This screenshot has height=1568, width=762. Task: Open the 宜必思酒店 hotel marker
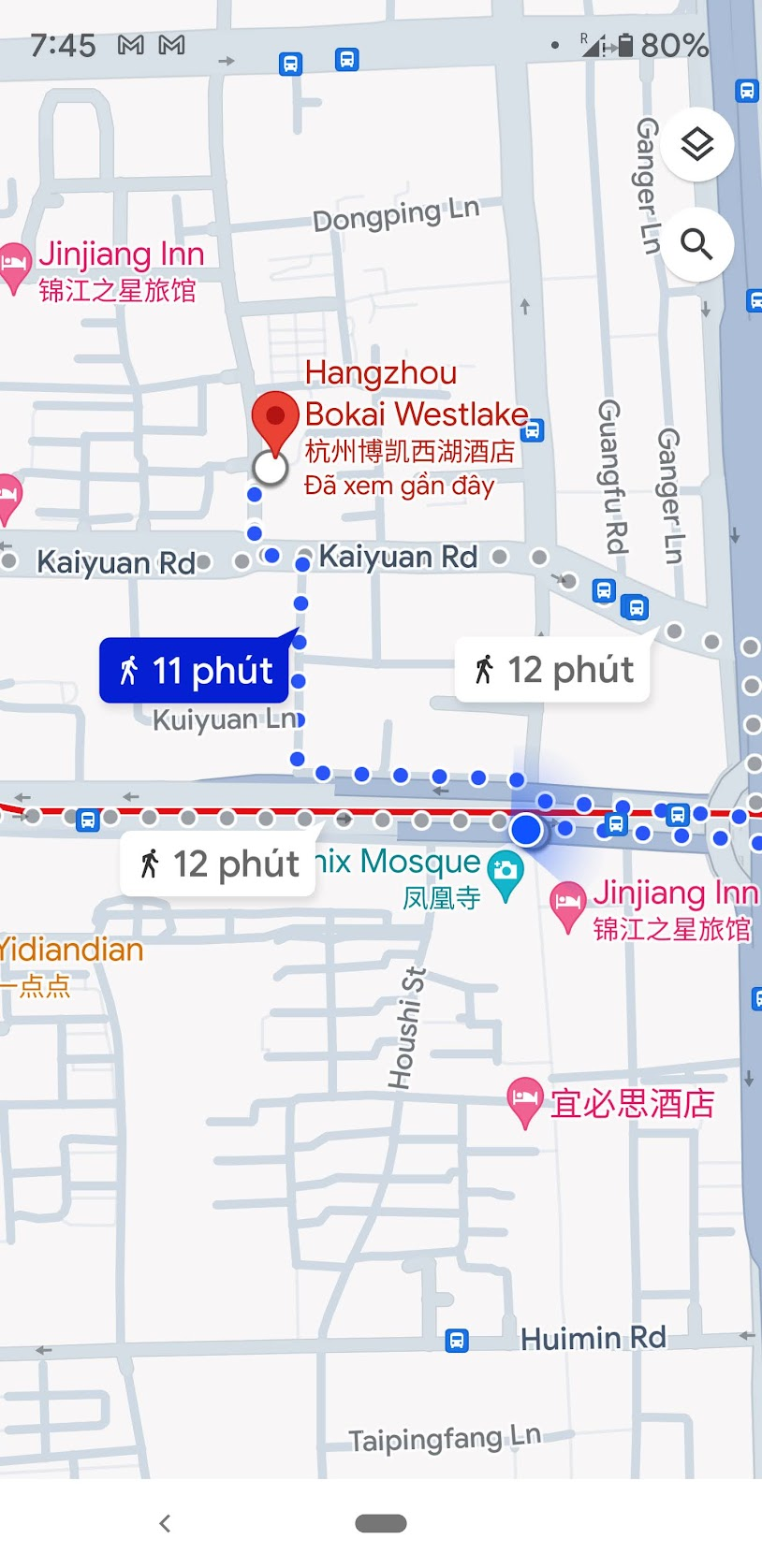[x=525, y=1100]
